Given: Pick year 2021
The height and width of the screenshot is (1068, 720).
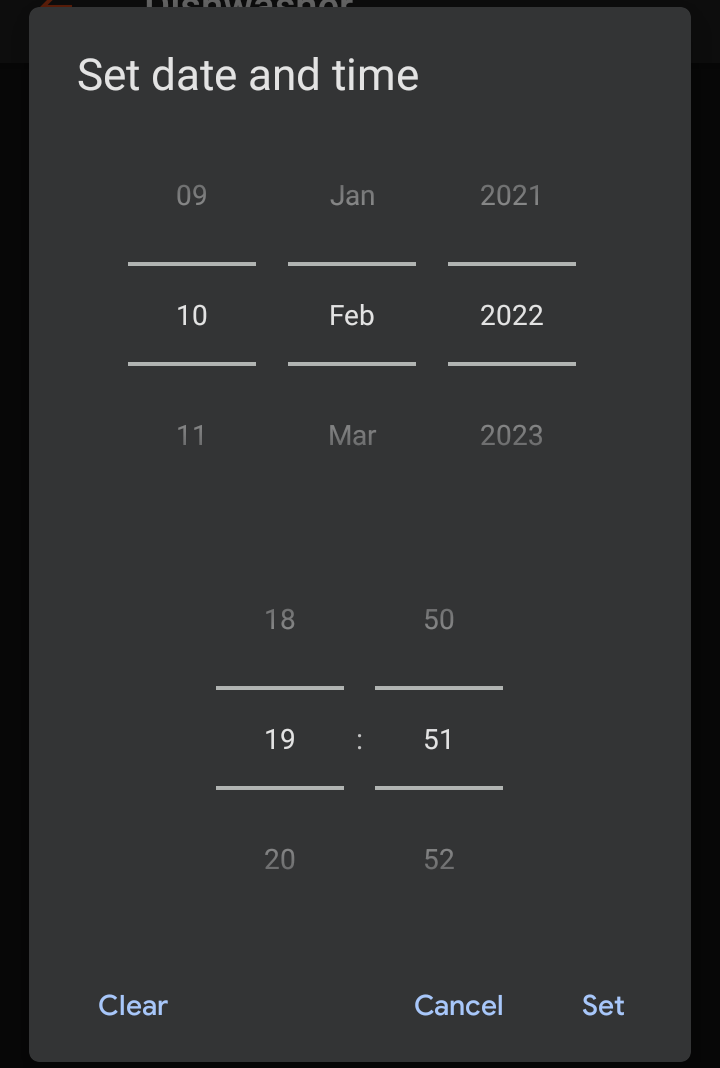Looking at the screenshot, I should [x=511, y=195].
